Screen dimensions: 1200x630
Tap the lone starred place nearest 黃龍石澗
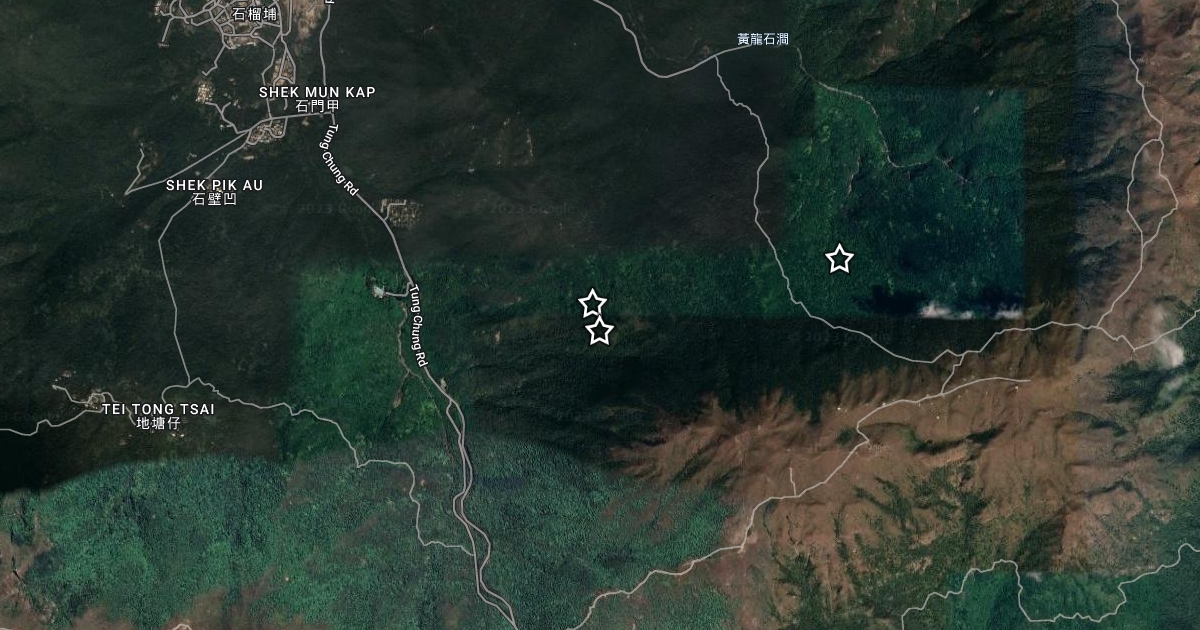[x=839, y=260]
